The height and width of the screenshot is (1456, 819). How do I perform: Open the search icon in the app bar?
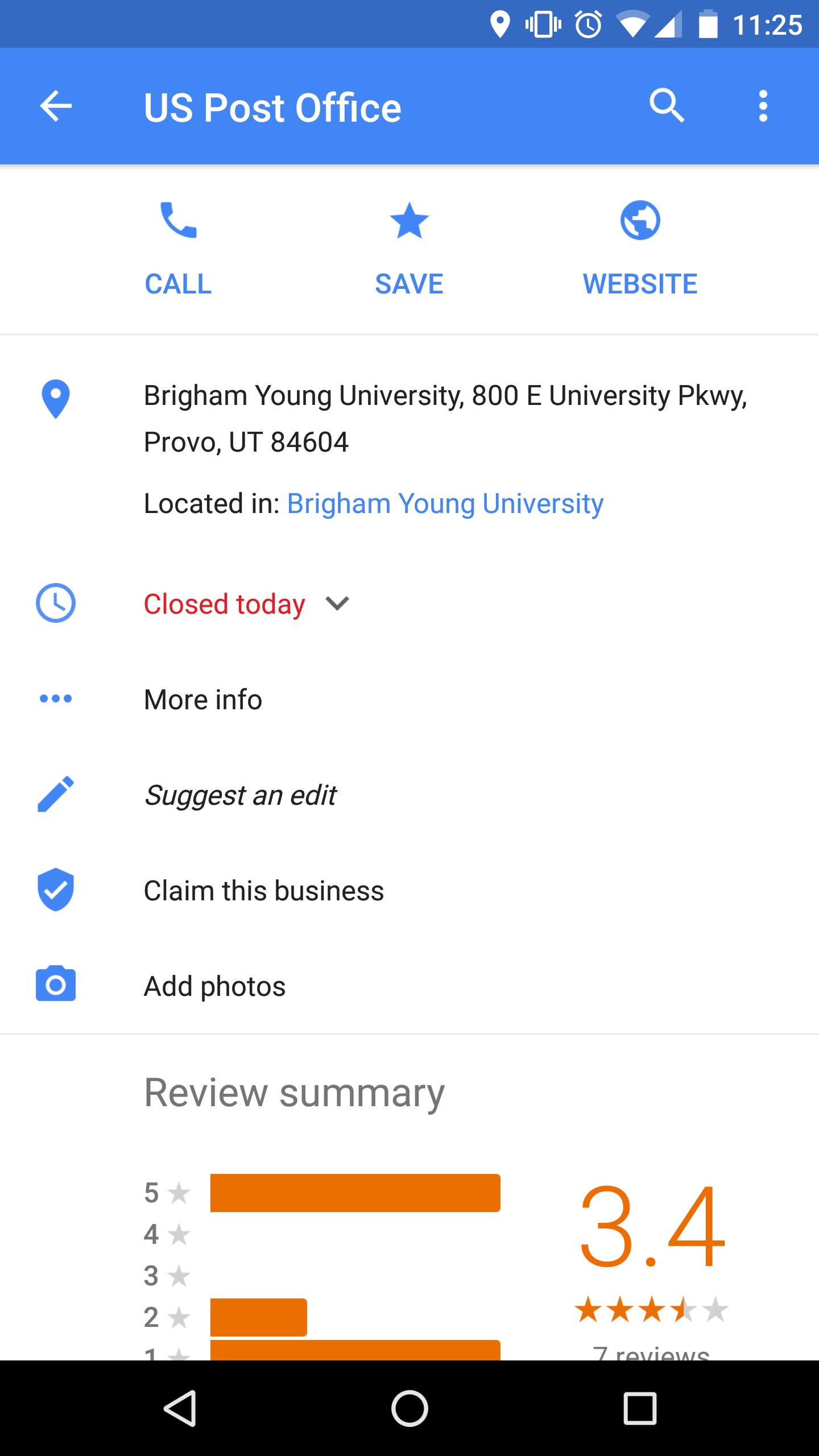pyautogui.click(x=667, y=106)
